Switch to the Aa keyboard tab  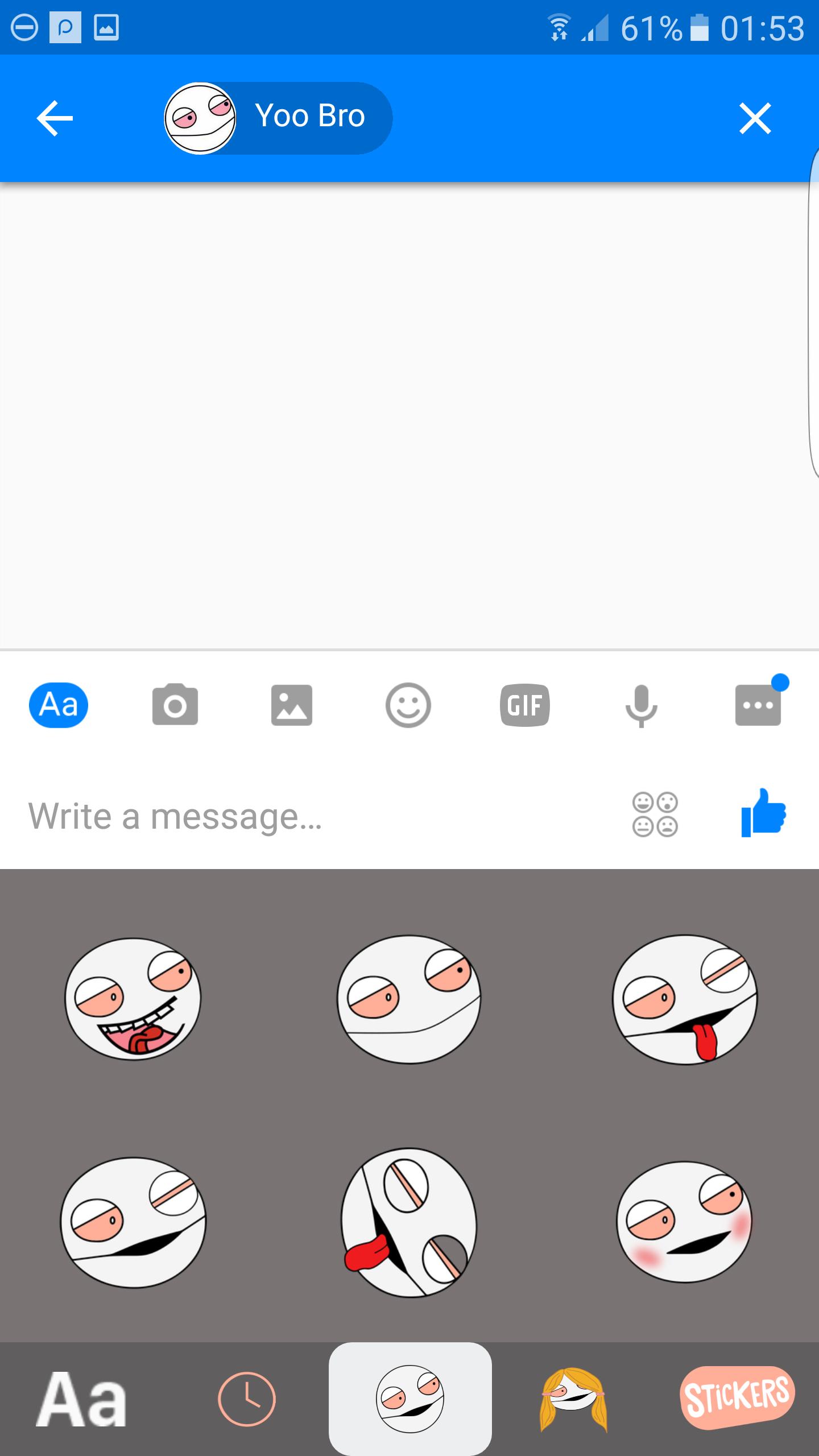[81, 1399]
